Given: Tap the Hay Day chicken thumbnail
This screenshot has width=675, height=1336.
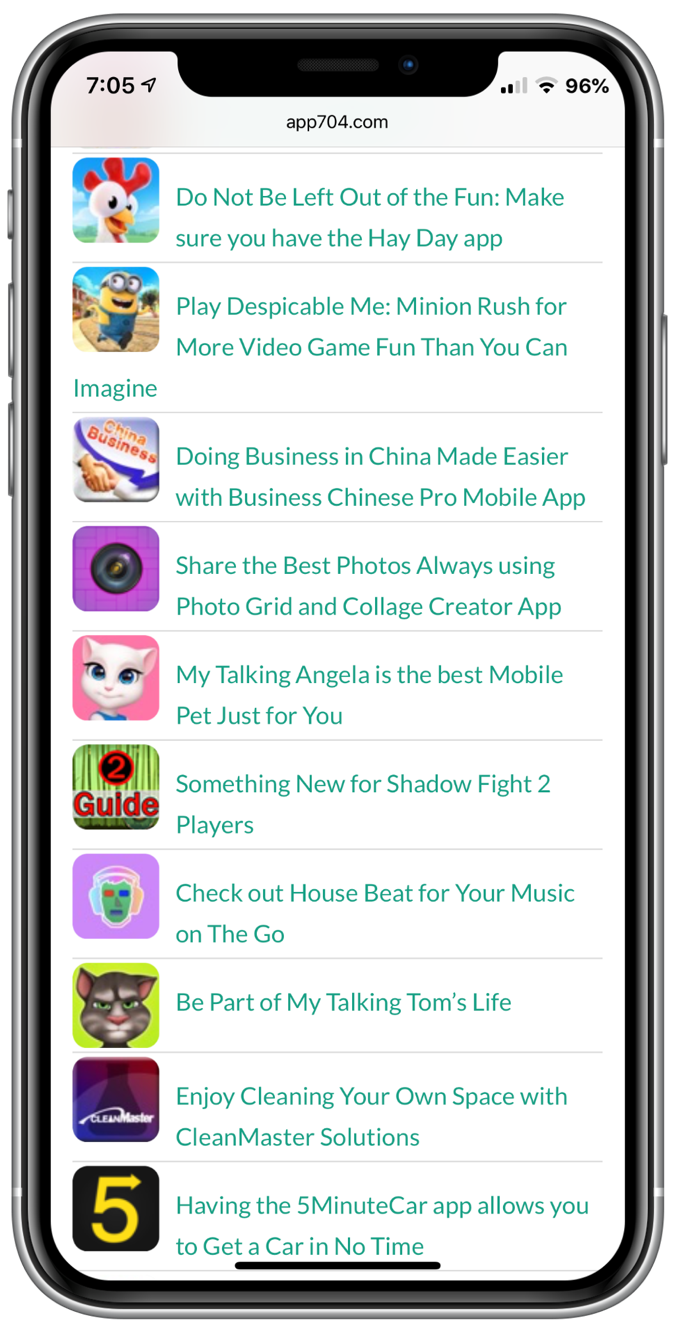Looking at the screenshot, I should [x=116, y=200].
